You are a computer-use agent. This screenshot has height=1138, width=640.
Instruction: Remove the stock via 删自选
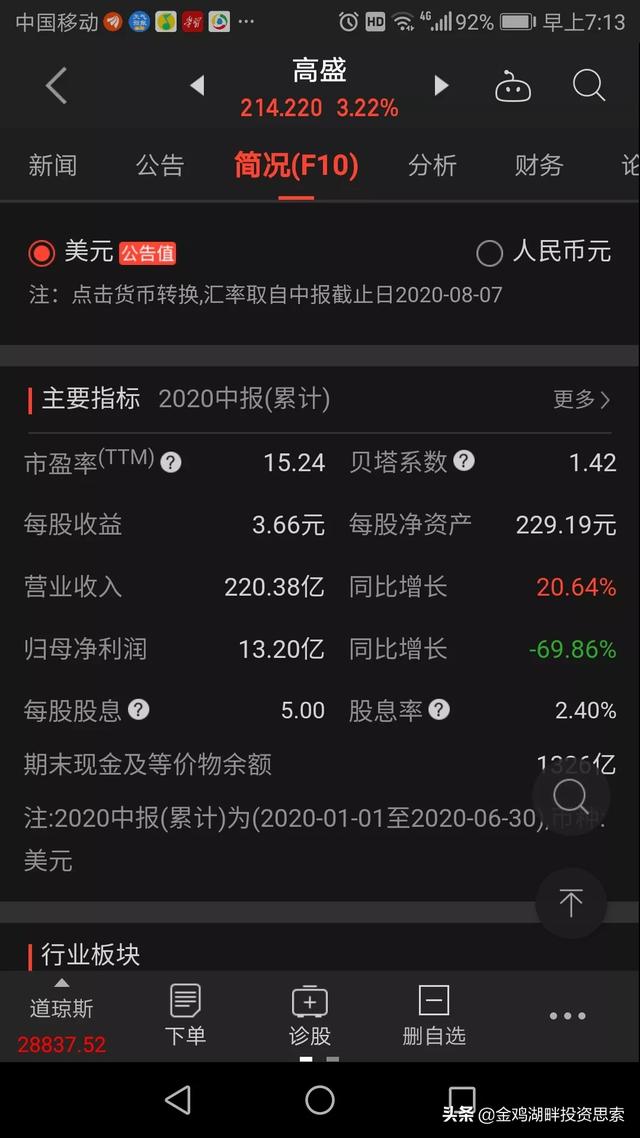point(434,1015)
